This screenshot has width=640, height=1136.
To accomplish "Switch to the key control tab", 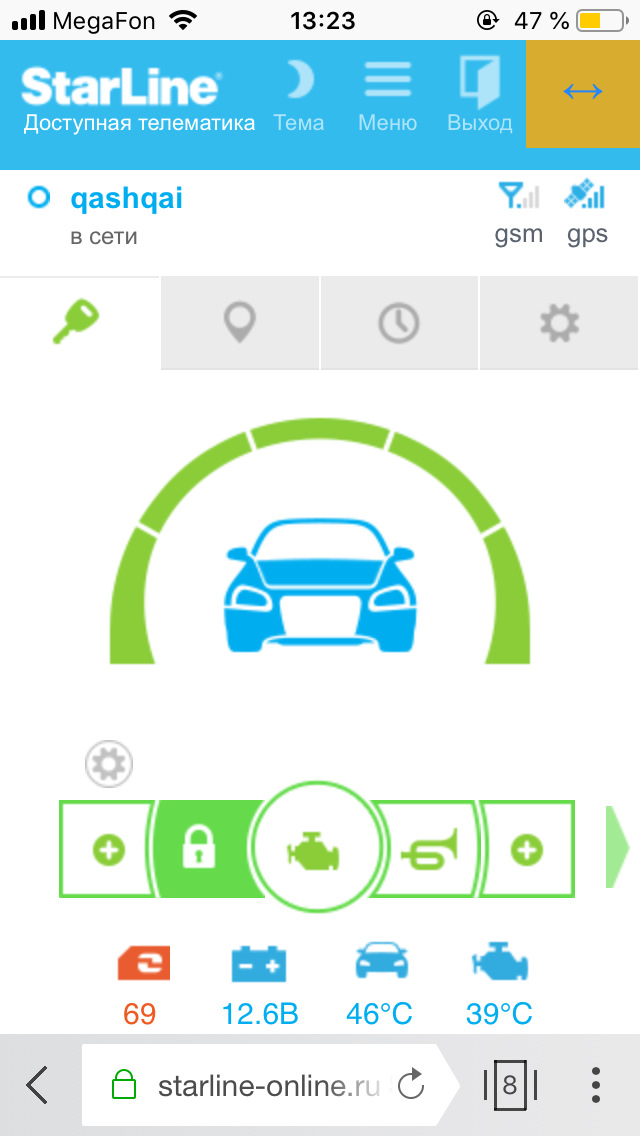I will (x=80, y=322).
